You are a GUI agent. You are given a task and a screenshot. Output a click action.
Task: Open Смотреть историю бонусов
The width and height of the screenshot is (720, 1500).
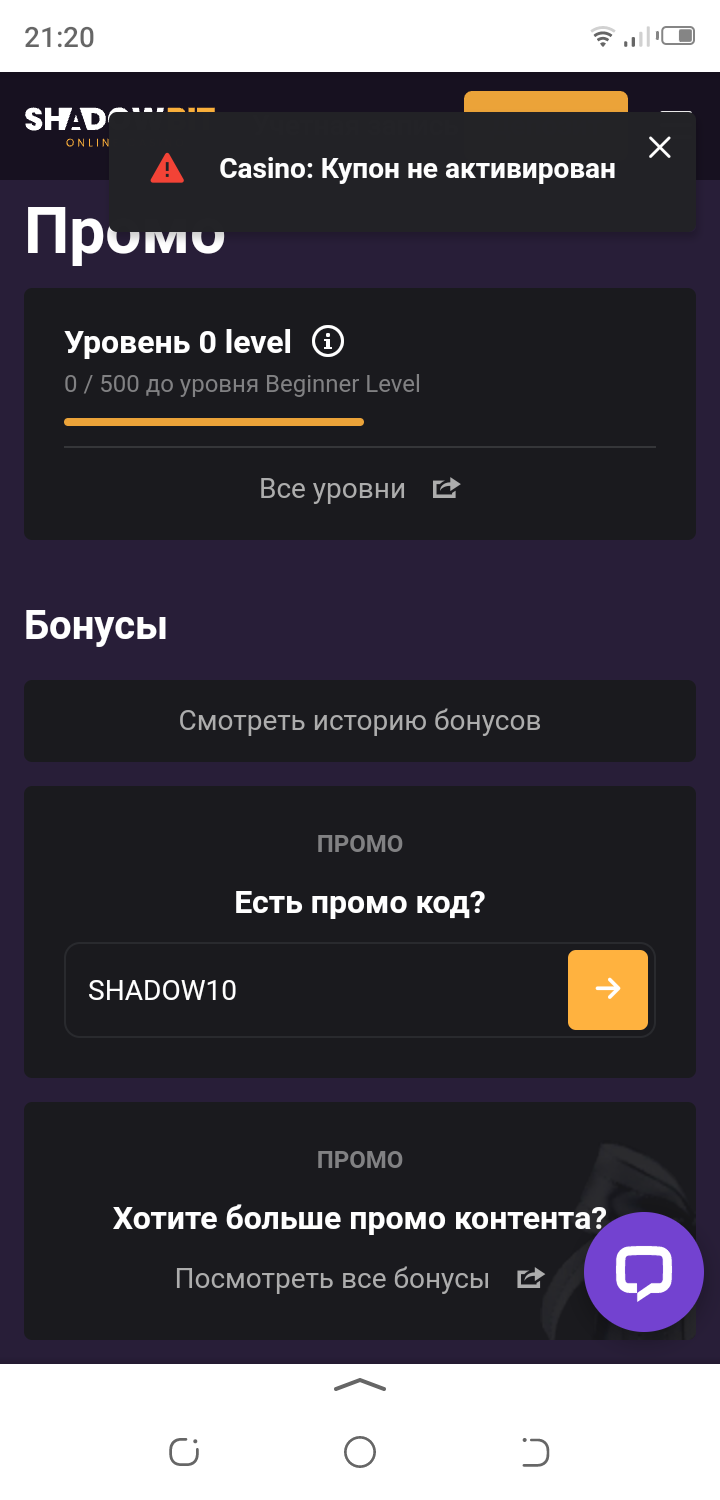360,721
